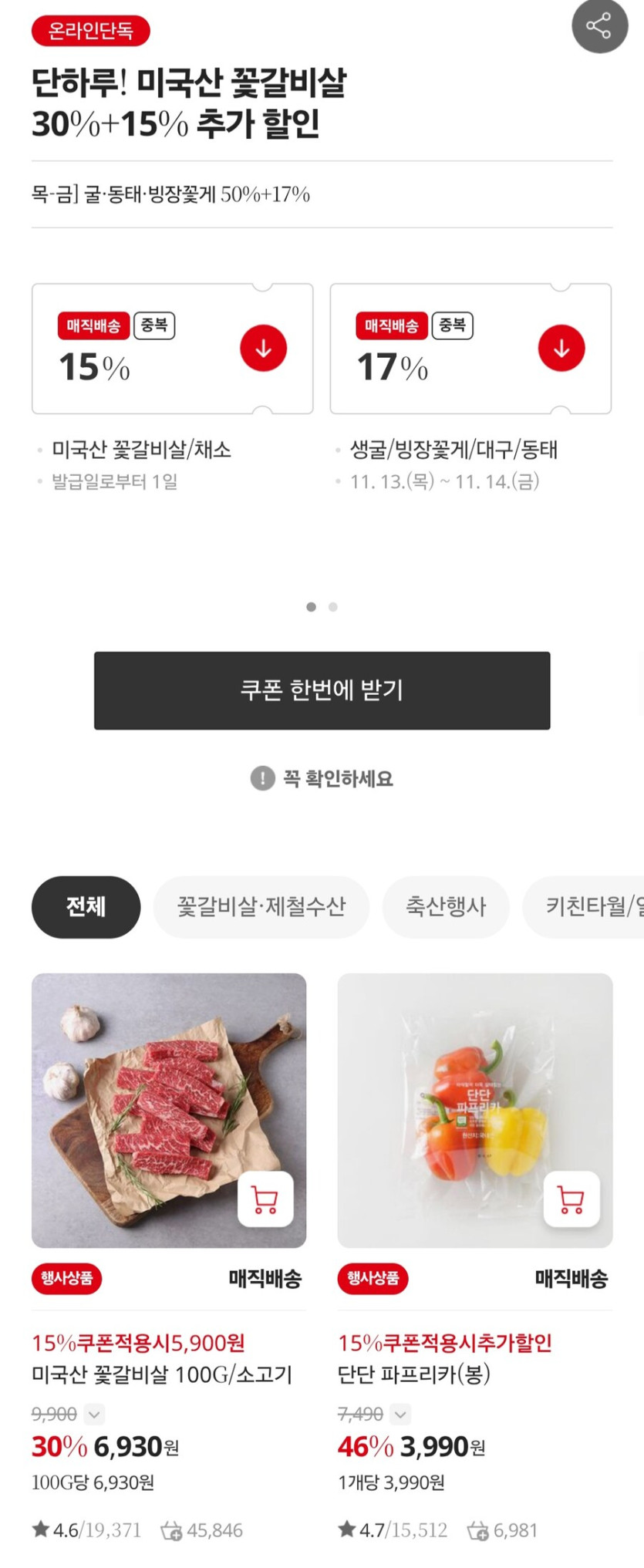Click the info icon next to 꼭 확인하세요
644x1568 pixels.
point(261,779)
